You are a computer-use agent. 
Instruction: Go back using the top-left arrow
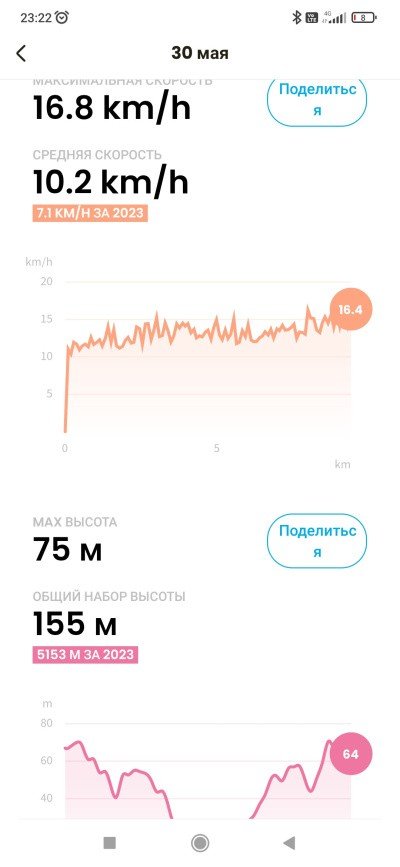21,53
